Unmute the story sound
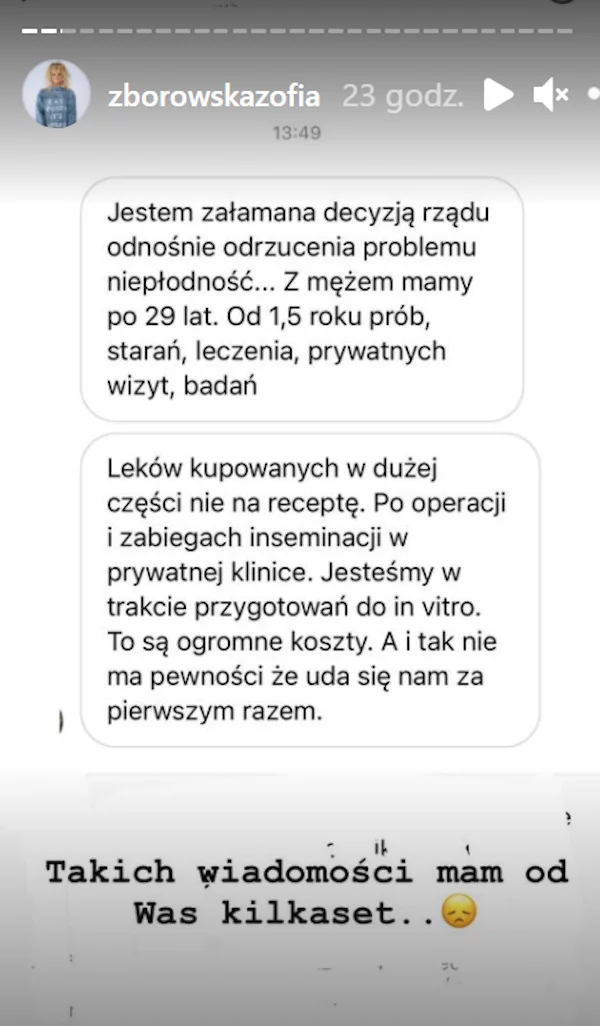Image resolution: width=600 pixels, height=1026 pixels. tap(550, 95)
